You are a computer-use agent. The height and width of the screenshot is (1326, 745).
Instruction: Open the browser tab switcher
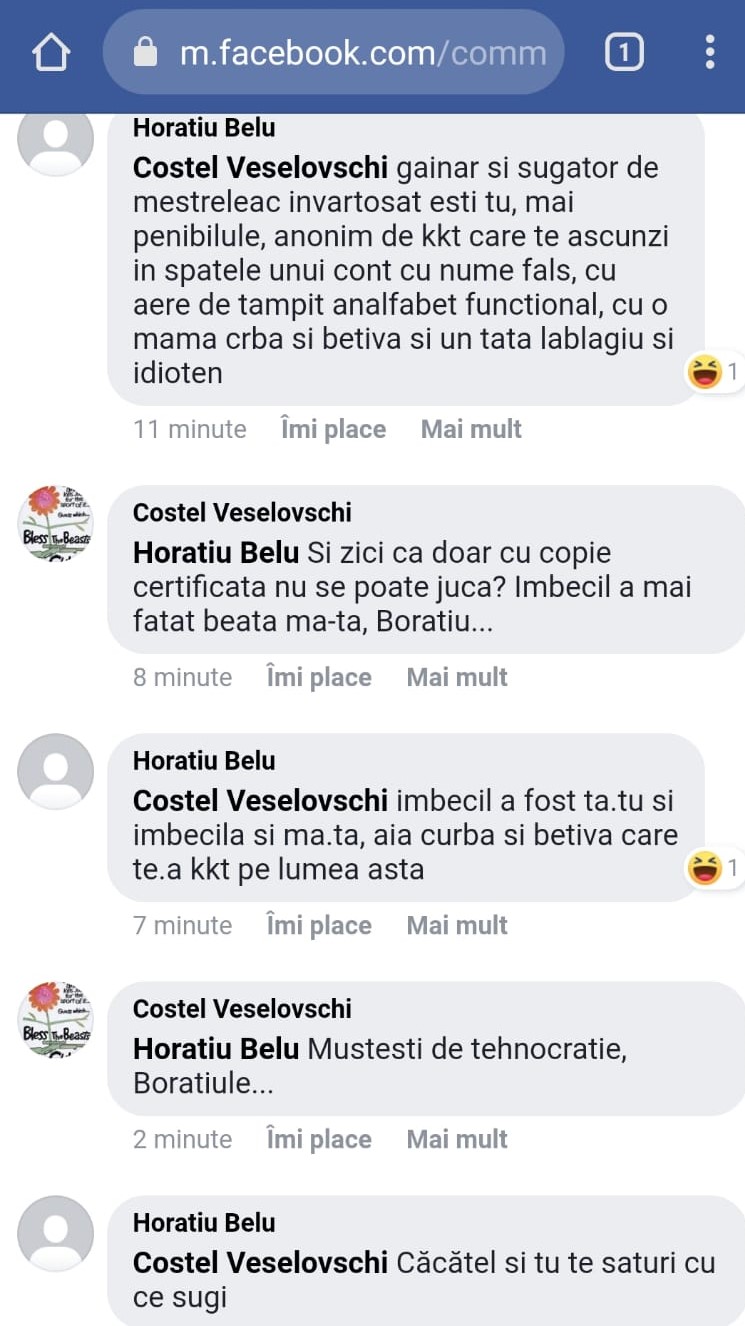624,53
